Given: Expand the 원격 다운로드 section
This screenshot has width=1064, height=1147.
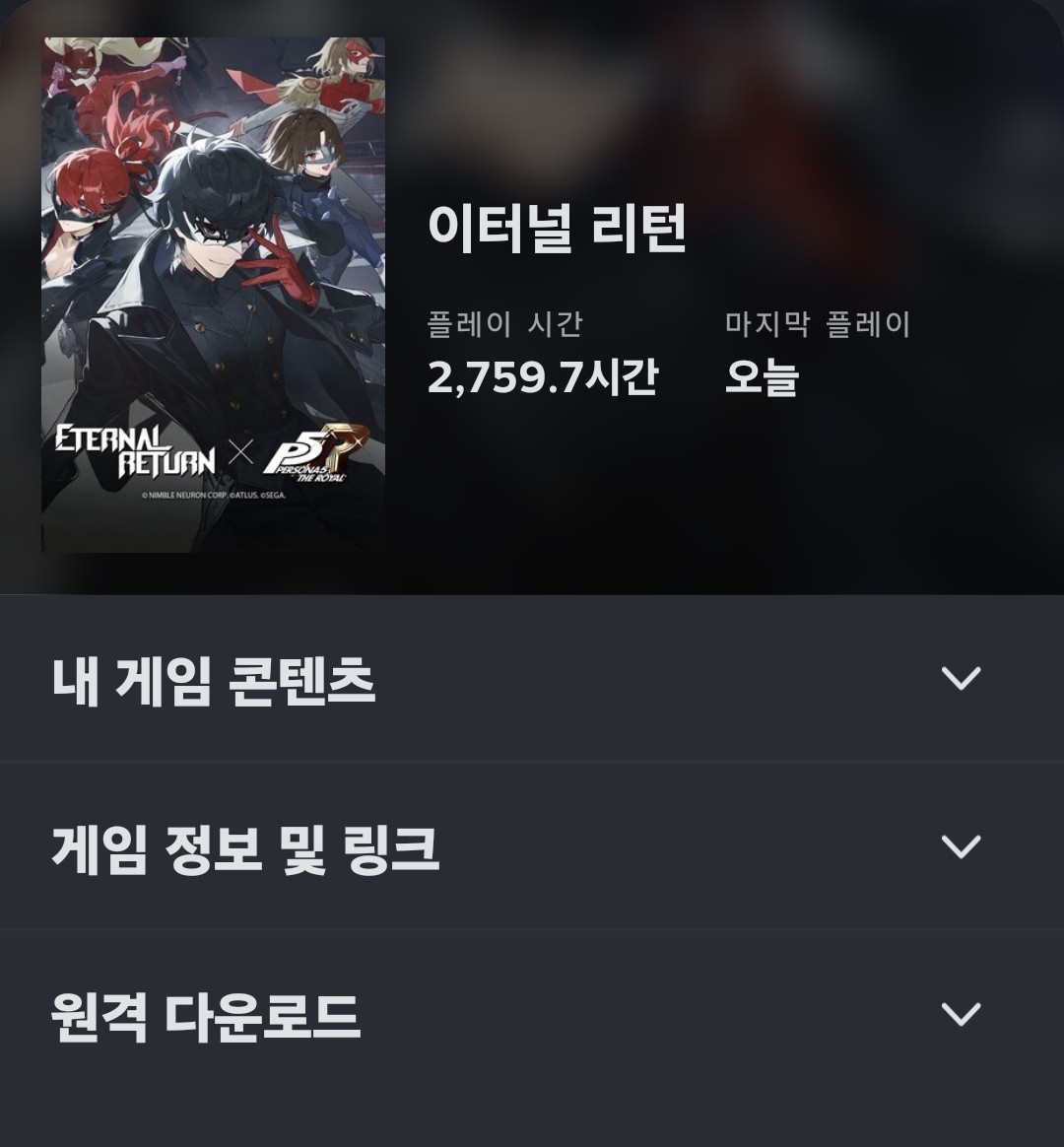Looking at the screenshot, I should coord(960,1014).
